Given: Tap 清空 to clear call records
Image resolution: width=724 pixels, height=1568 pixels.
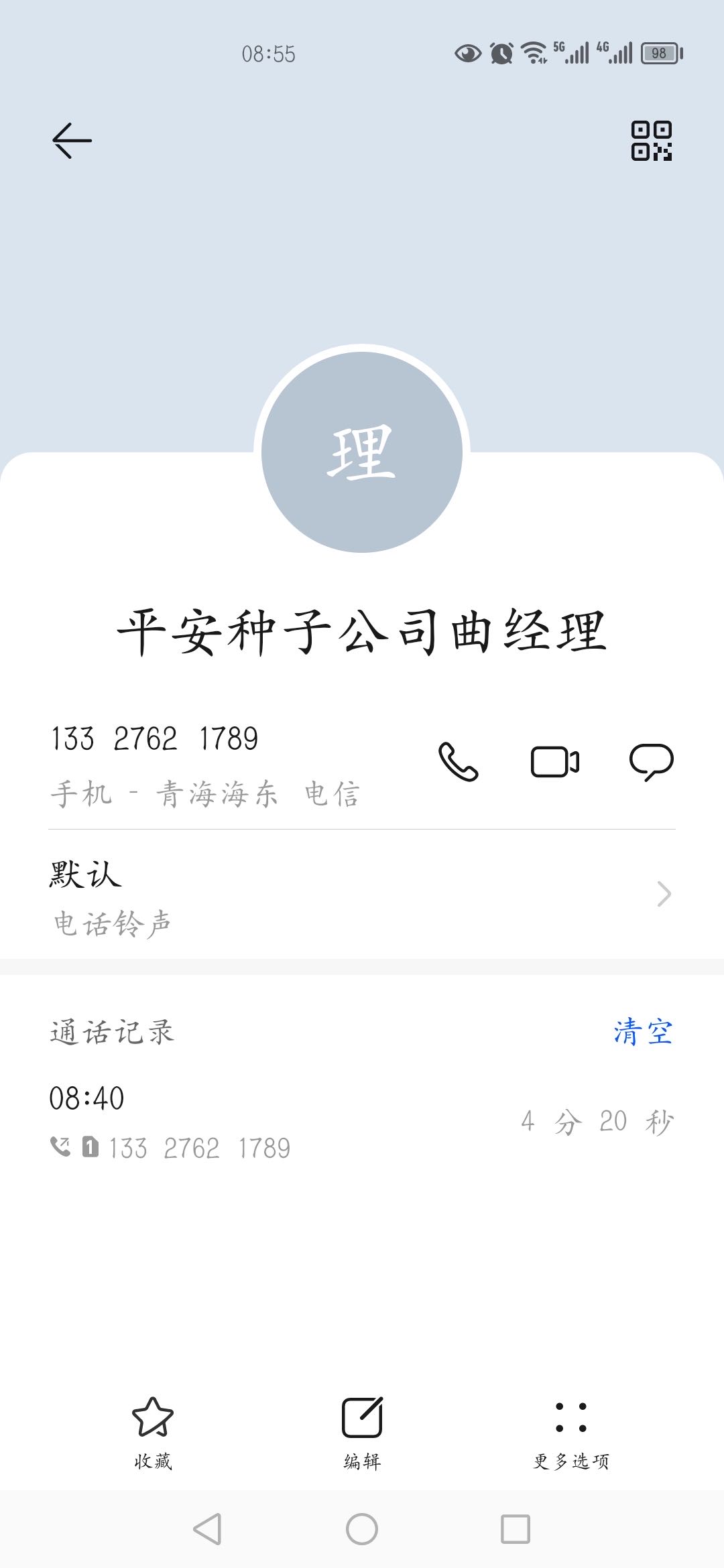Looking at the screenshot, I should tap(643, 1032).
